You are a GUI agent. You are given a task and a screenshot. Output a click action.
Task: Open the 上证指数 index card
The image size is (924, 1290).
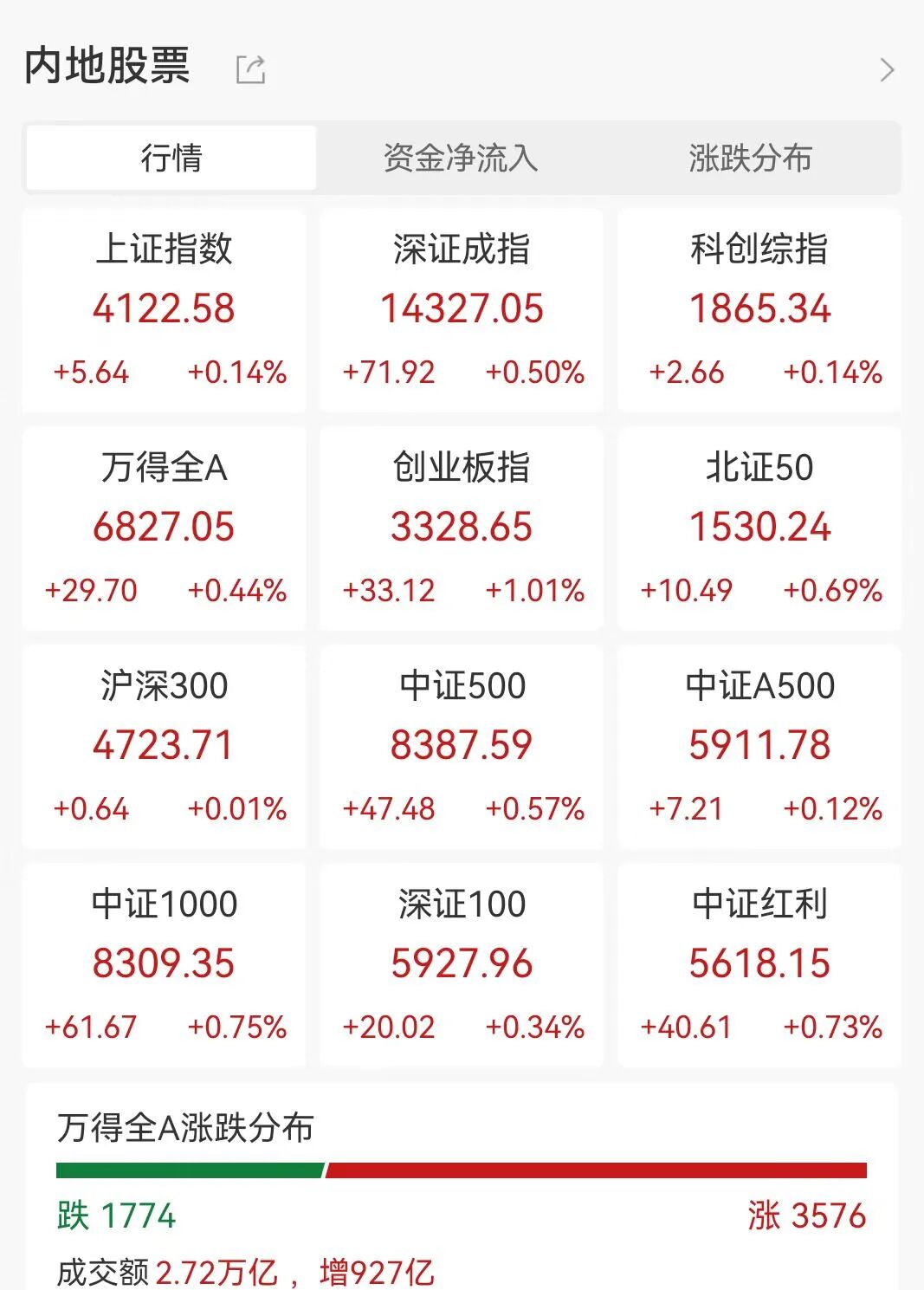pyautogui.click(x=164, y=310)
